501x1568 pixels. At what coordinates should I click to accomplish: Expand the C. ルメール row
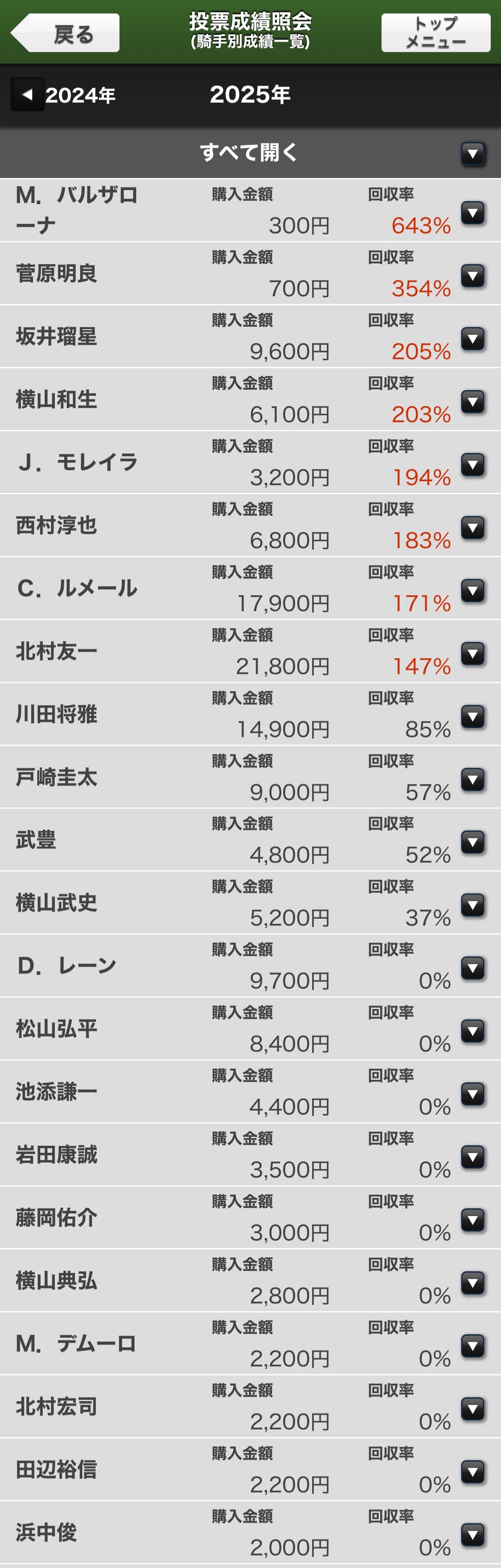point(472,591)
